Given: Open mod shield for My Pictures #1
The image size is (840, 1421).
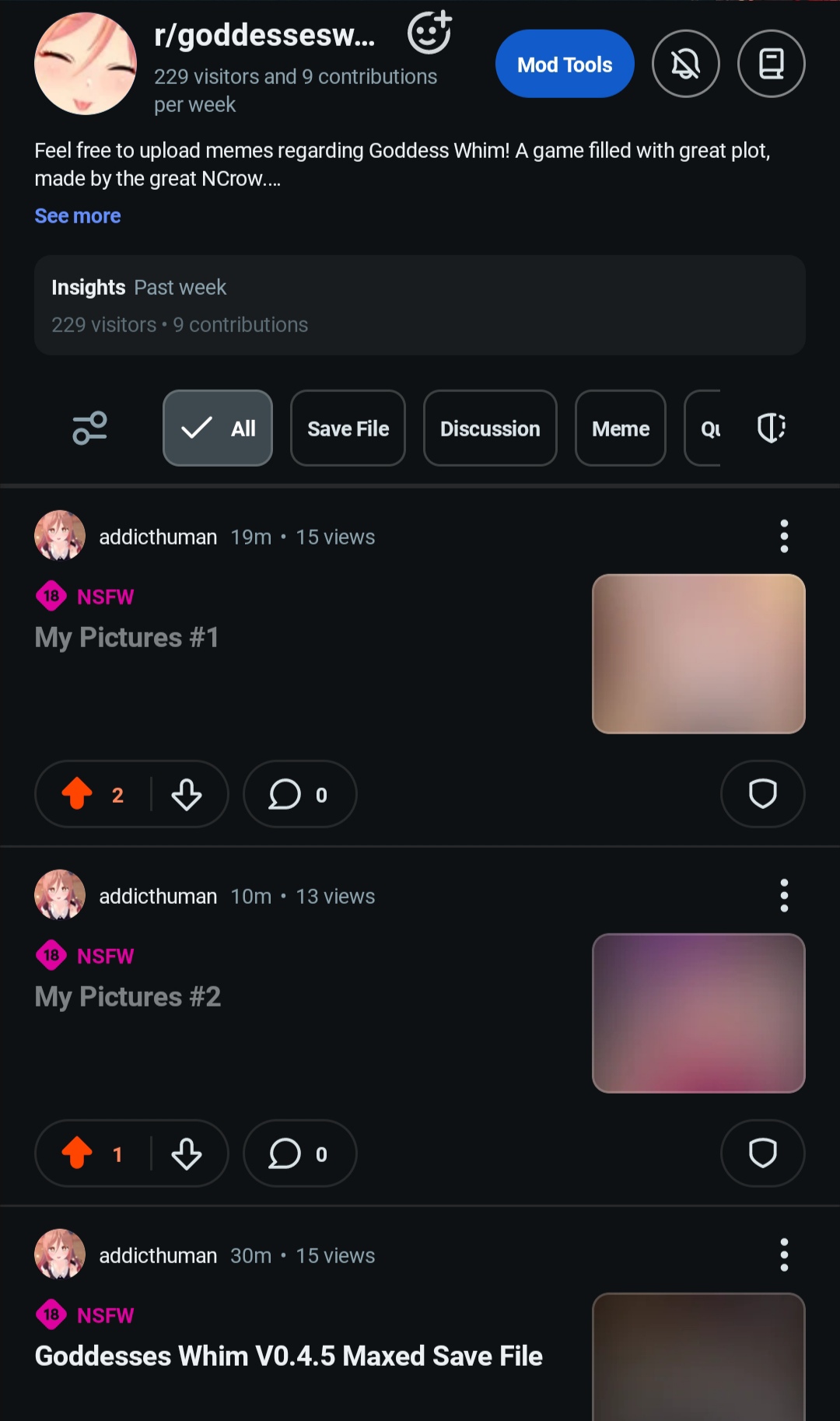Looking at the screenshot, I should (x=762, y=794).
